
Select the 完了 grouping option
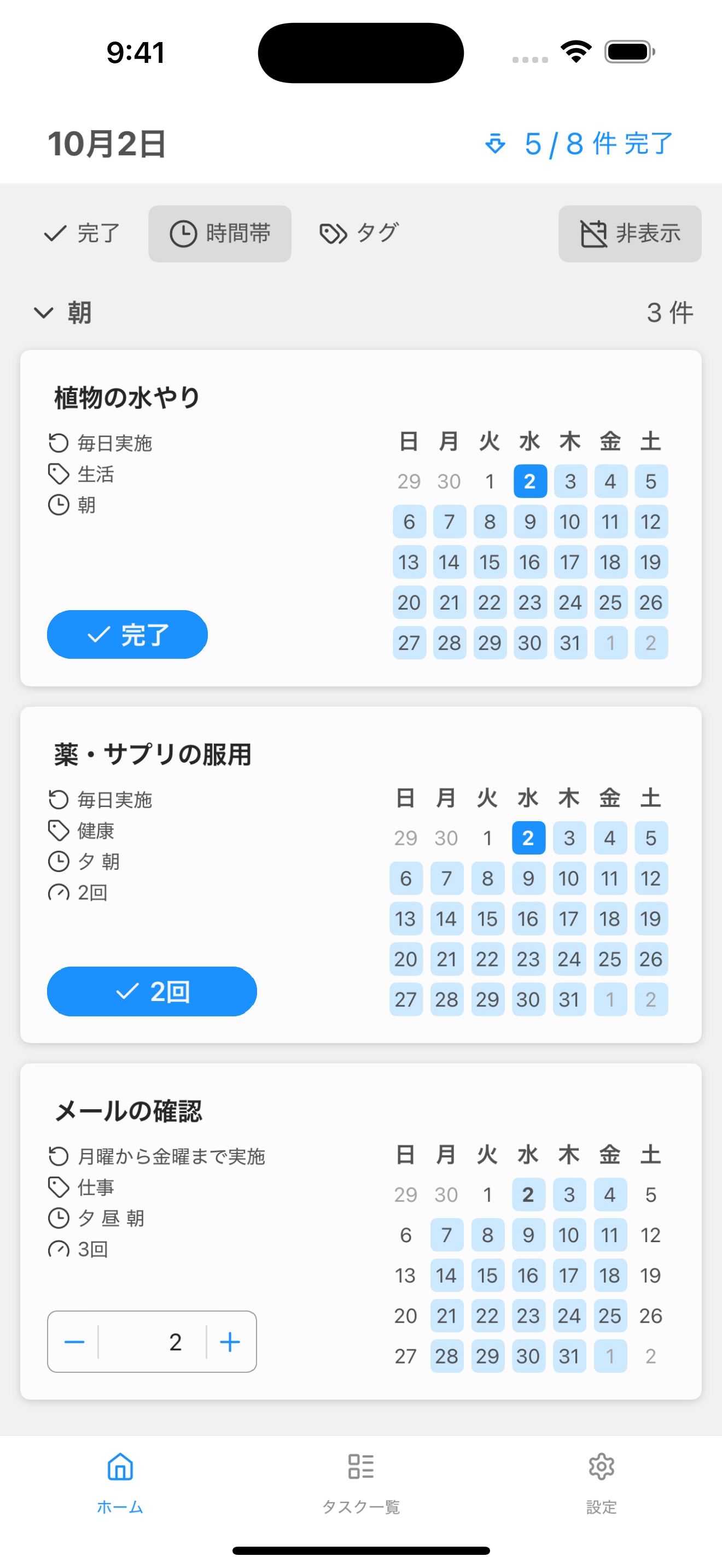(81, 234)
